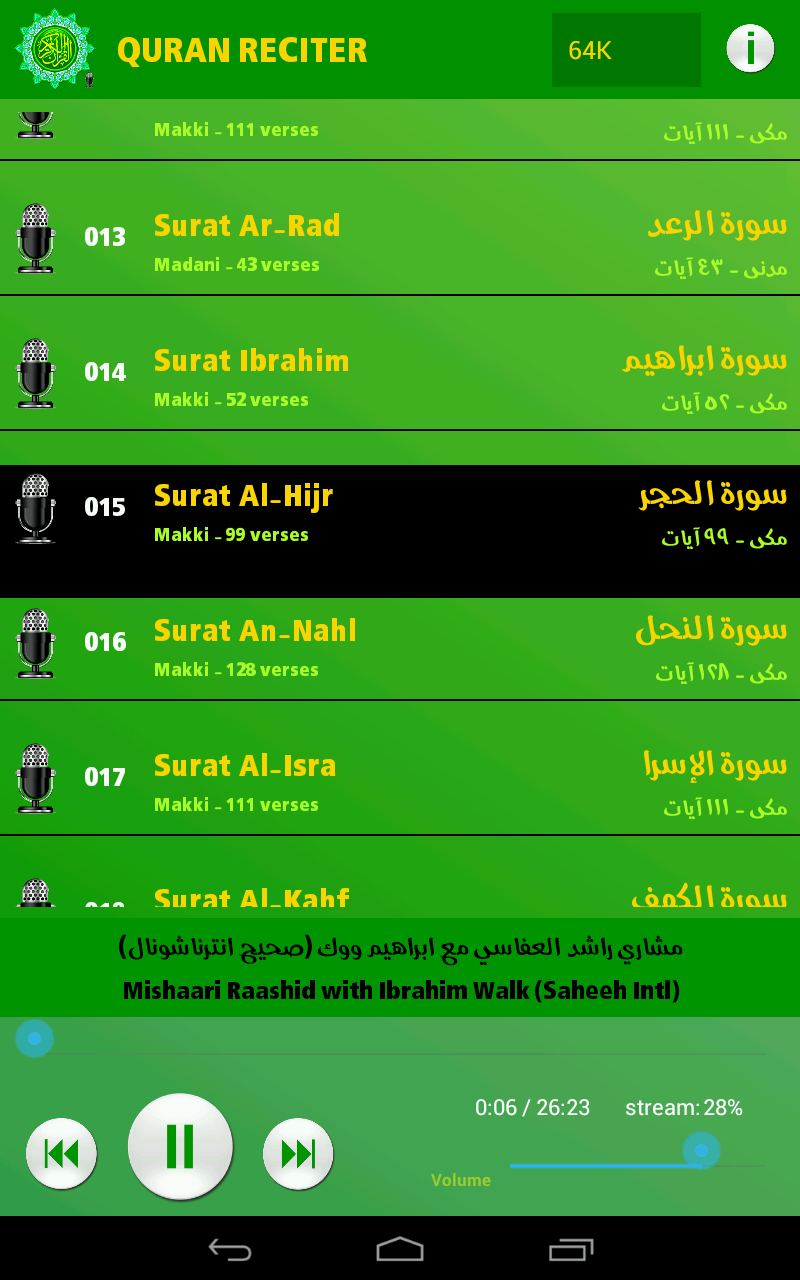
Task: Go back with the system back button
Action: click(x=230, y=1248)
